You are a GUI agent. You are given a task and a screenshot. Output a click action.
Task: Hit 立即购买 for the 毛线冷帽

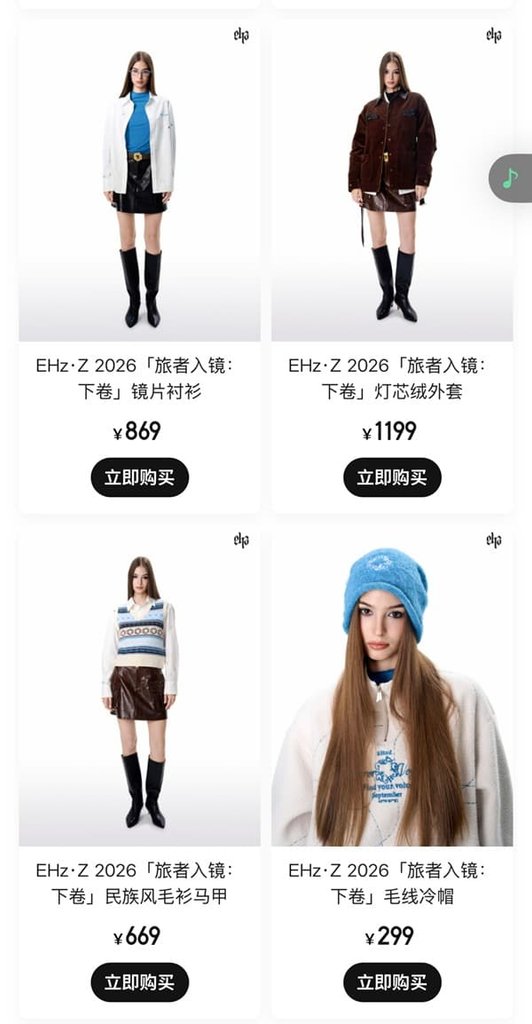(x=392, y=982)
